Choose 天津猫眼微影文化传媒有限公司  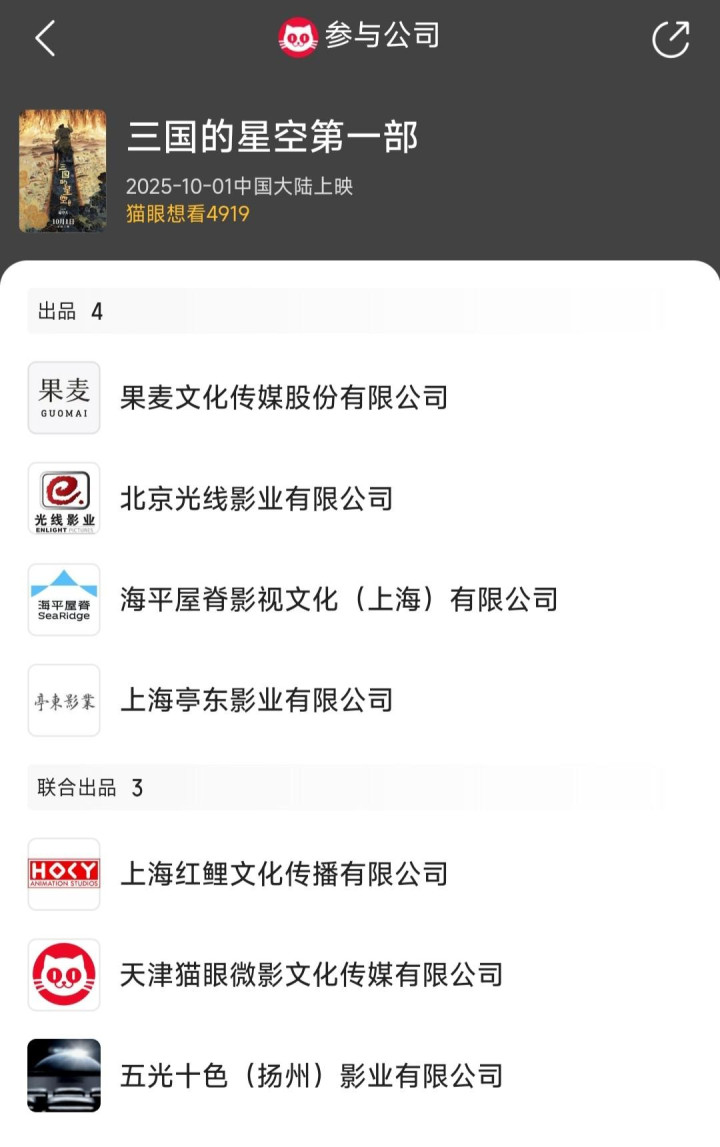coord(360,974)
